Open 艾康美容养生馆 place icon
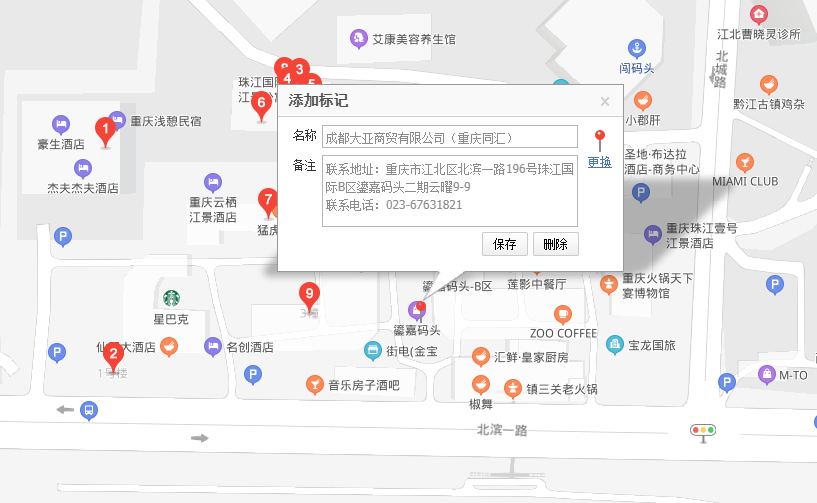This screenshot has height=503, width=817. 358,39
